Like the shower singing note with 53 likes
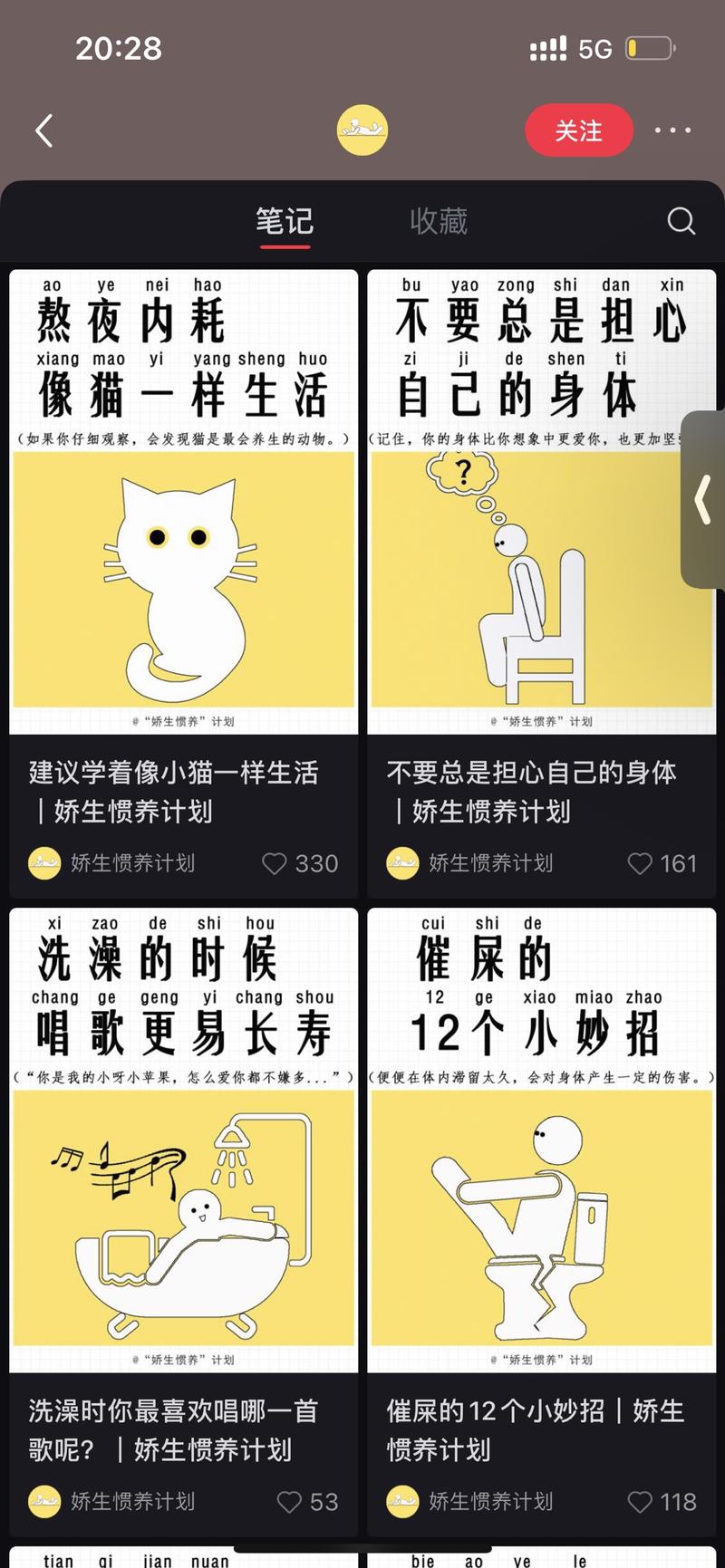 tap(289, 1502)
